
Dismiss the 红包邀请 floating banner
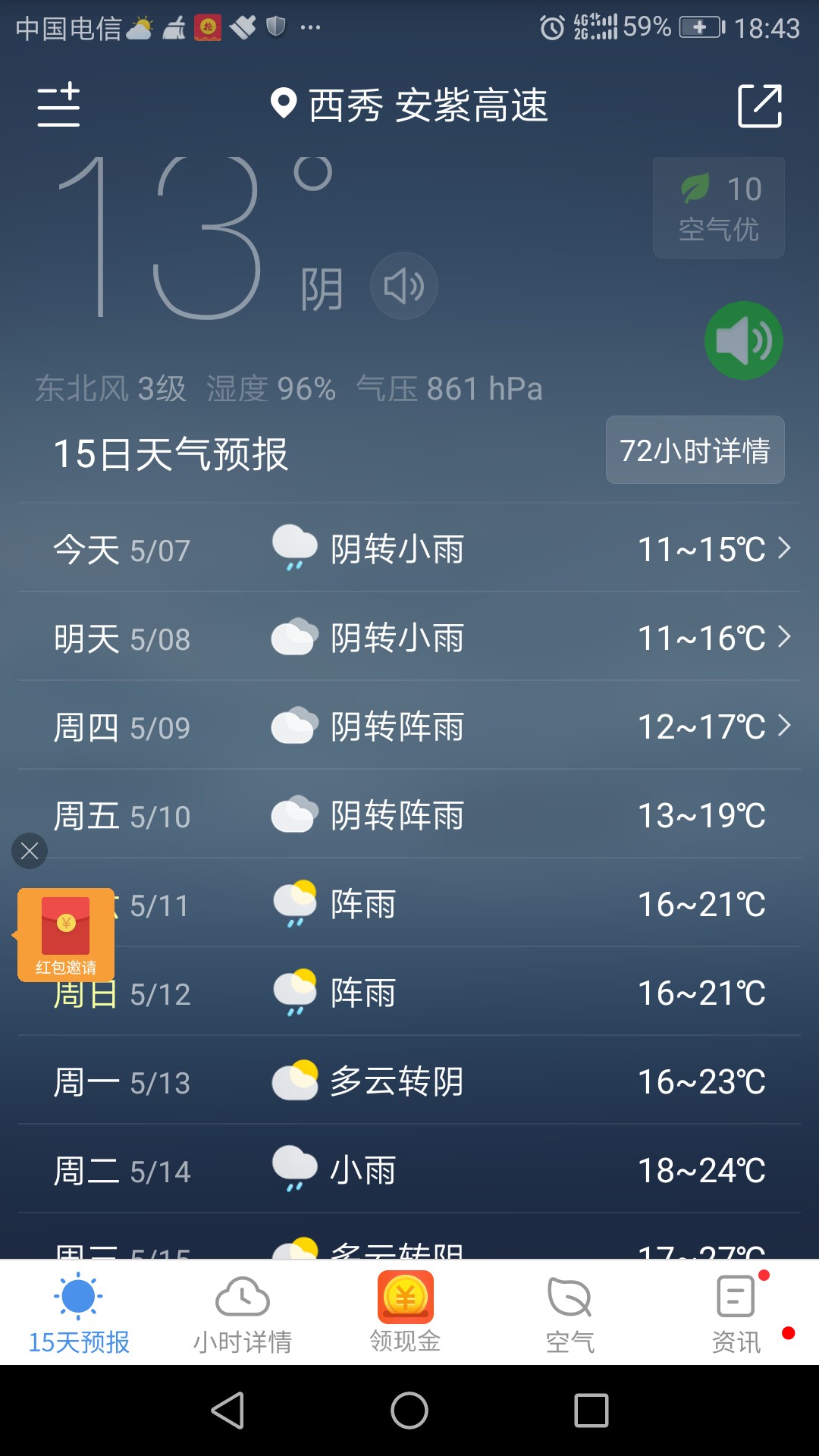[30, 851]
